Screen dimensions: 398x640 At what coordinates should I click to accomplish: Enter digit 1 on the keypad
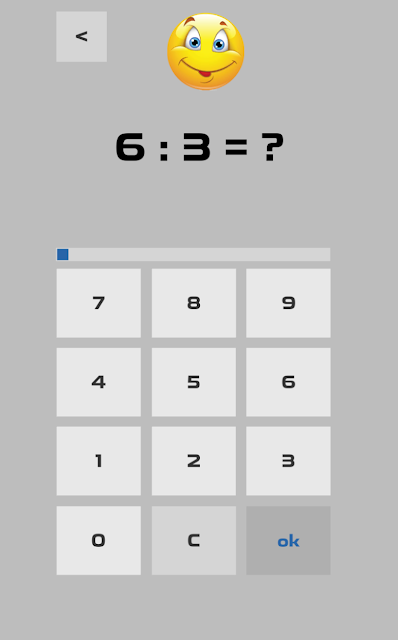click(x=99, y=461)
